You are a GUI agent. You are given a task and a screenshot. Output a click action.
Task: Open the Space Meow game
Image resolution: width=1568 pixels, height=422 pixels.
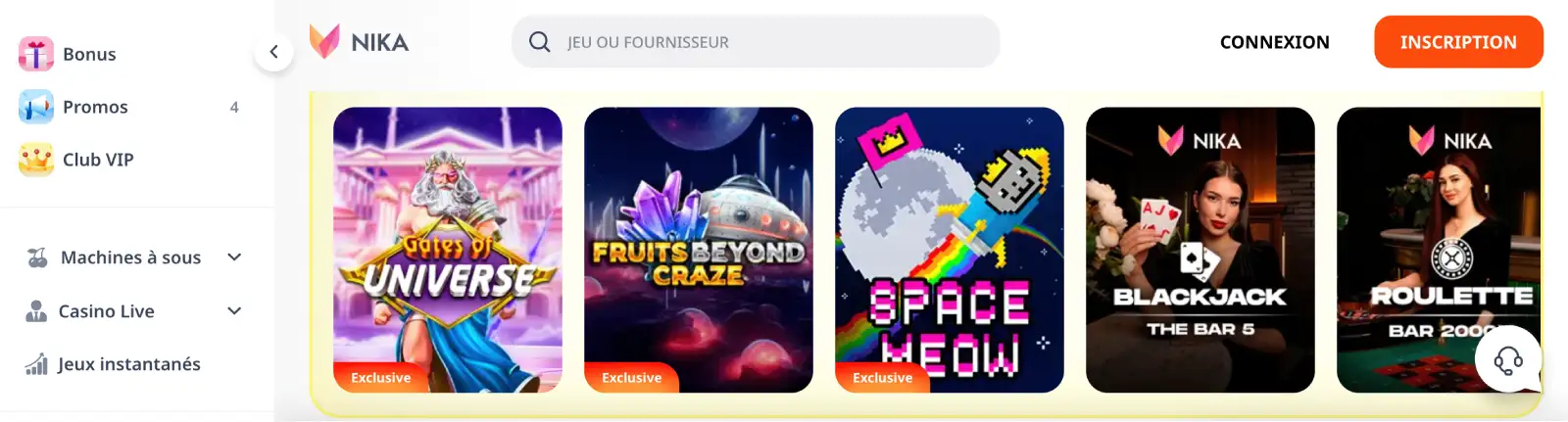949,250
